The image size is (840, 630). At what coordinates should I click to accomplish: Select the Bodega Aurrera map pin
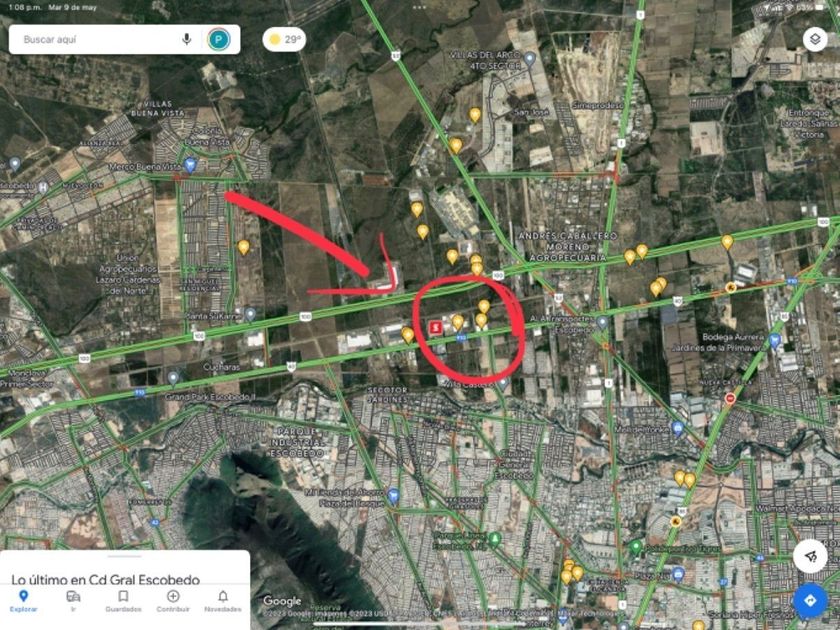(774, 340)
